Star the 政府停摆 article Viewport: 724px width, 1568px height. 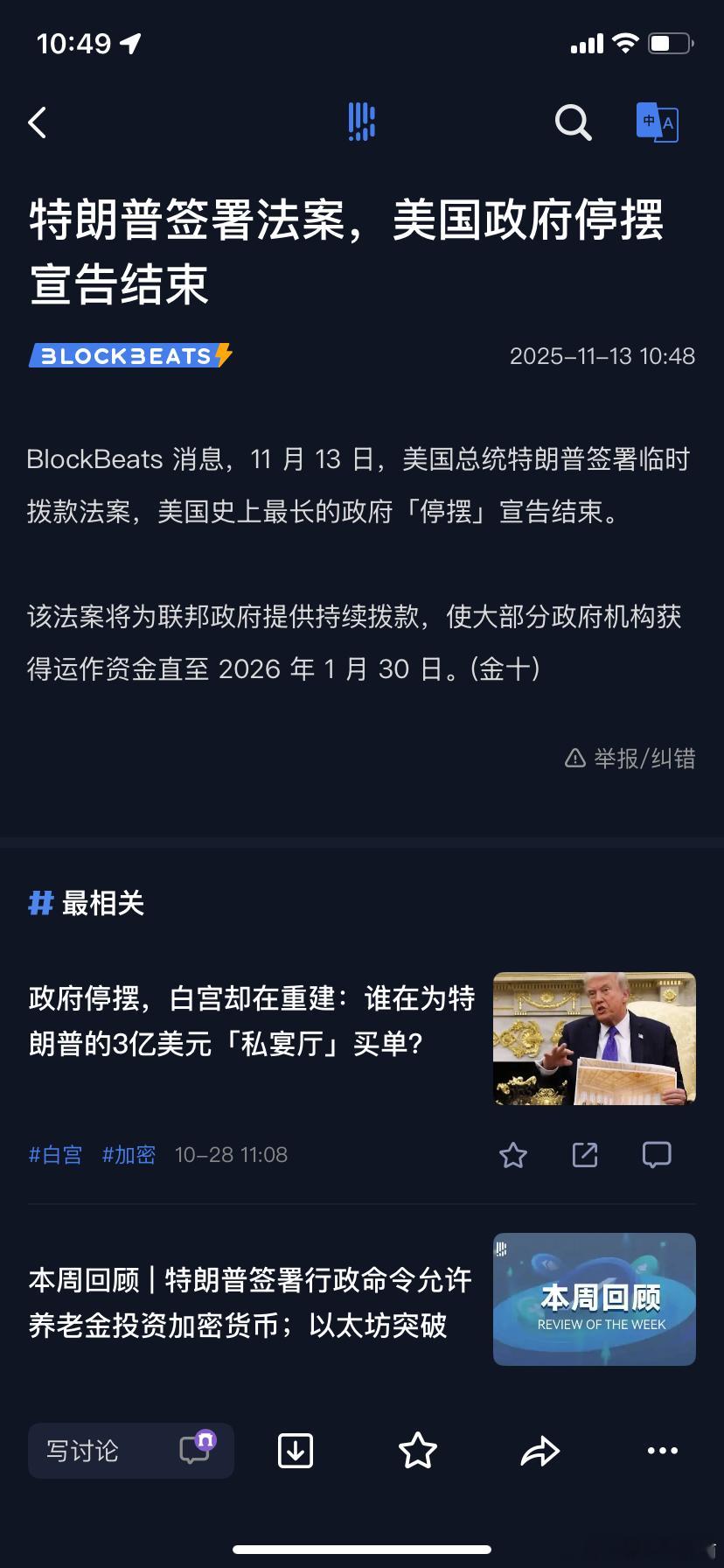512,1154
